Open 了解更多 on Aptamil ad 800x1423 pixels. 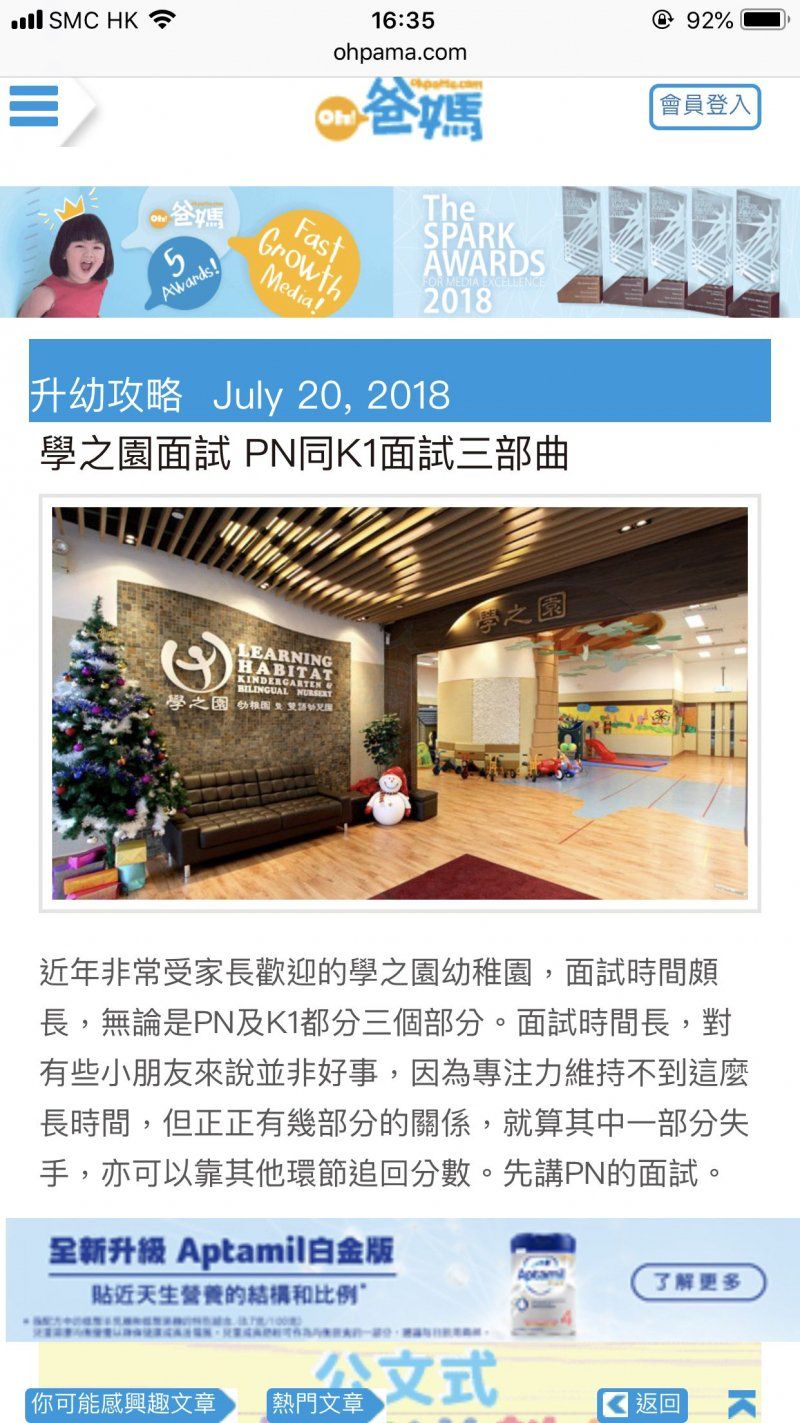point(698,1282)
